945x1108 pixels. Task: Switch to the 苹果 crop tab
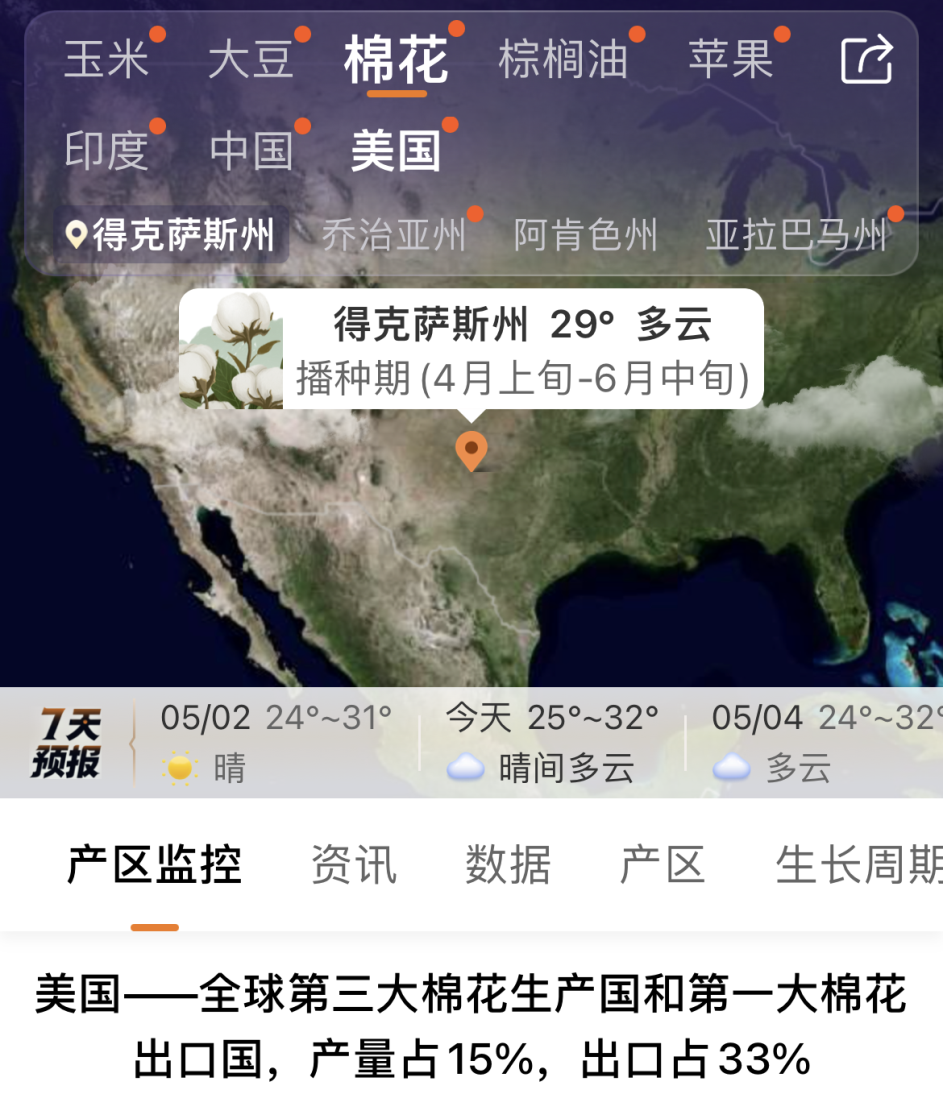click(x=730, y=59)
